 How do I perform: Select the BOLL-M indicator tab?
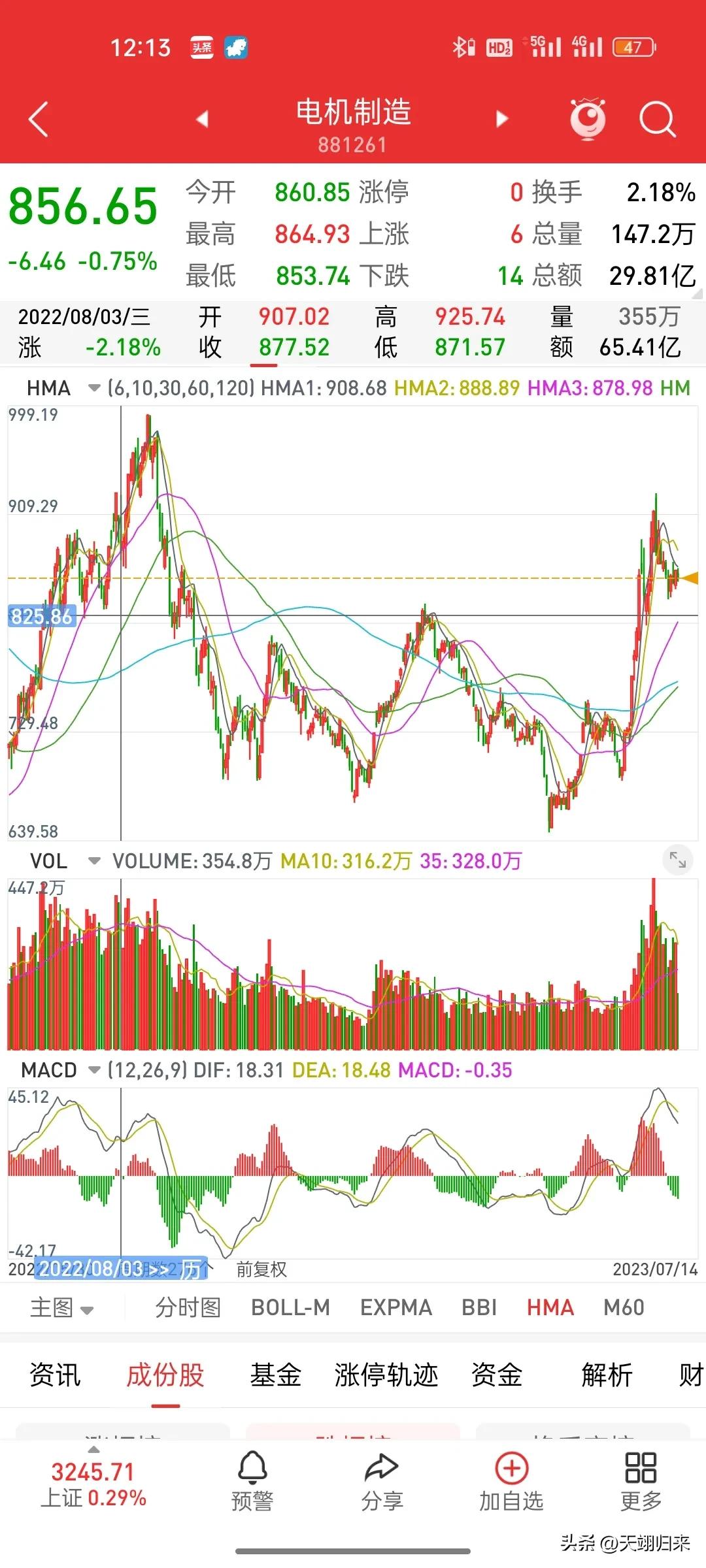click(290, 1307)
